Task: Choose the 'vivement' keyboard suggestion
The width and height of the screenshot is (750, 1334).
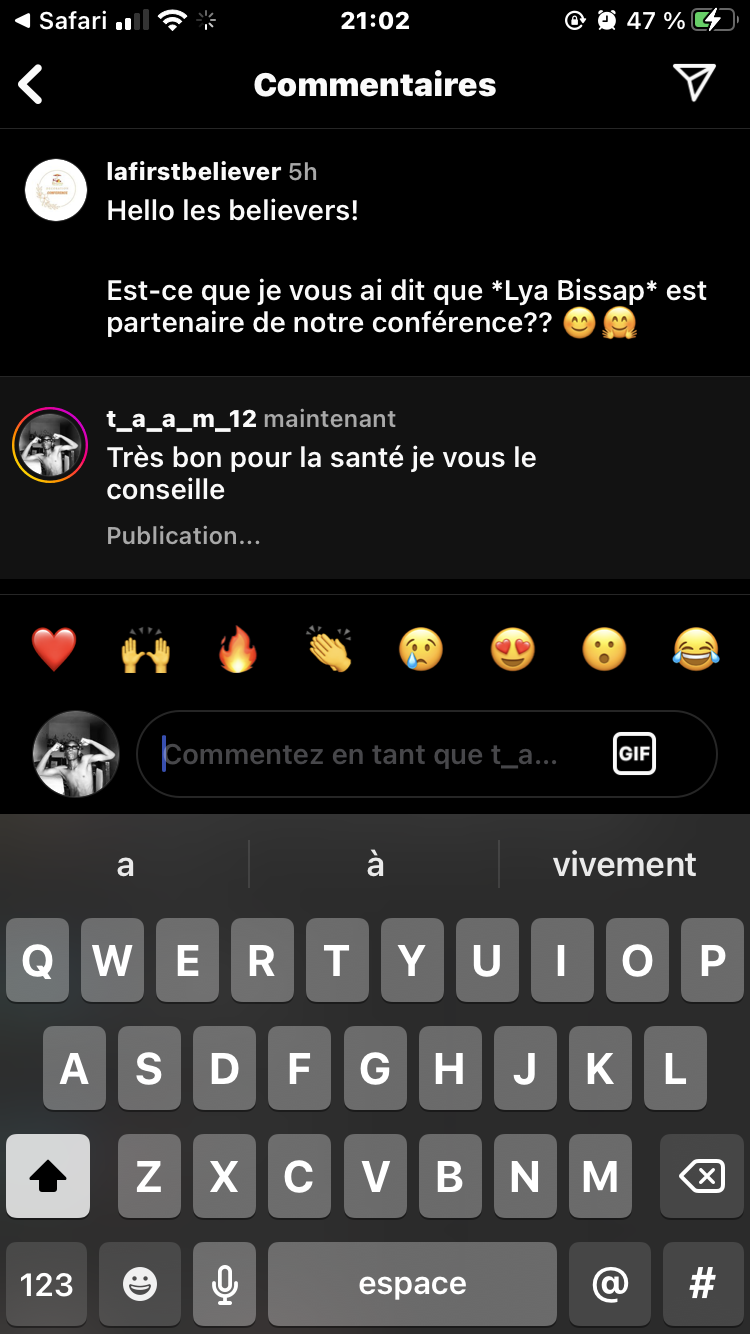Action: [x=624, y=864]
